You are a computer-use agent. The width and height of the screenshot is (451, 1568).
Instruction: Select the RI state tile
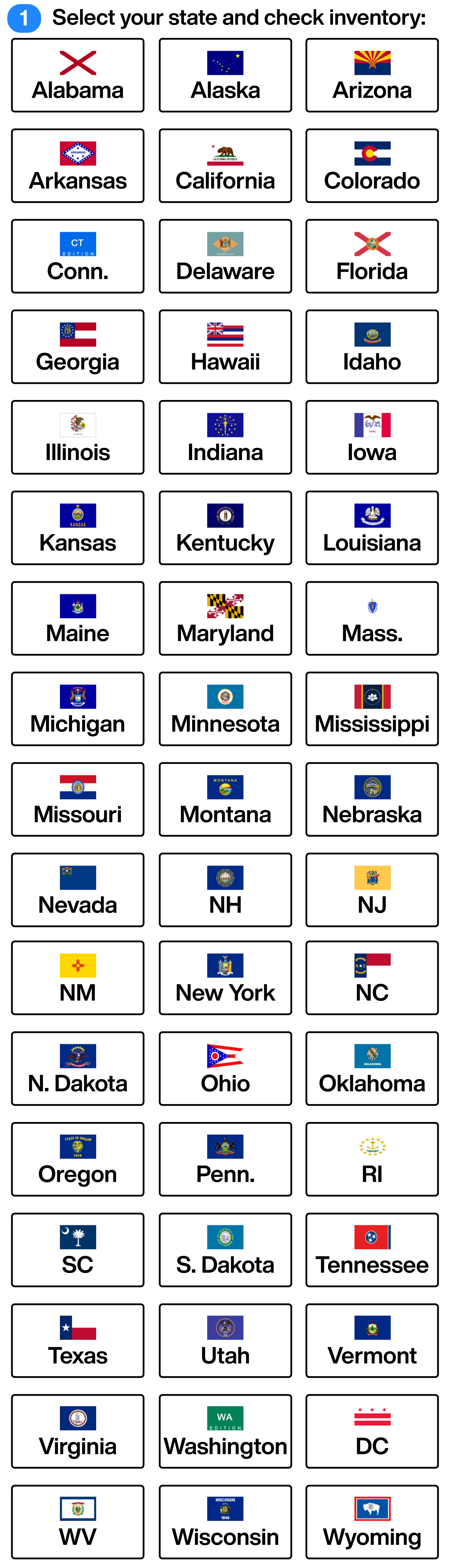(x=372, y=1160)
